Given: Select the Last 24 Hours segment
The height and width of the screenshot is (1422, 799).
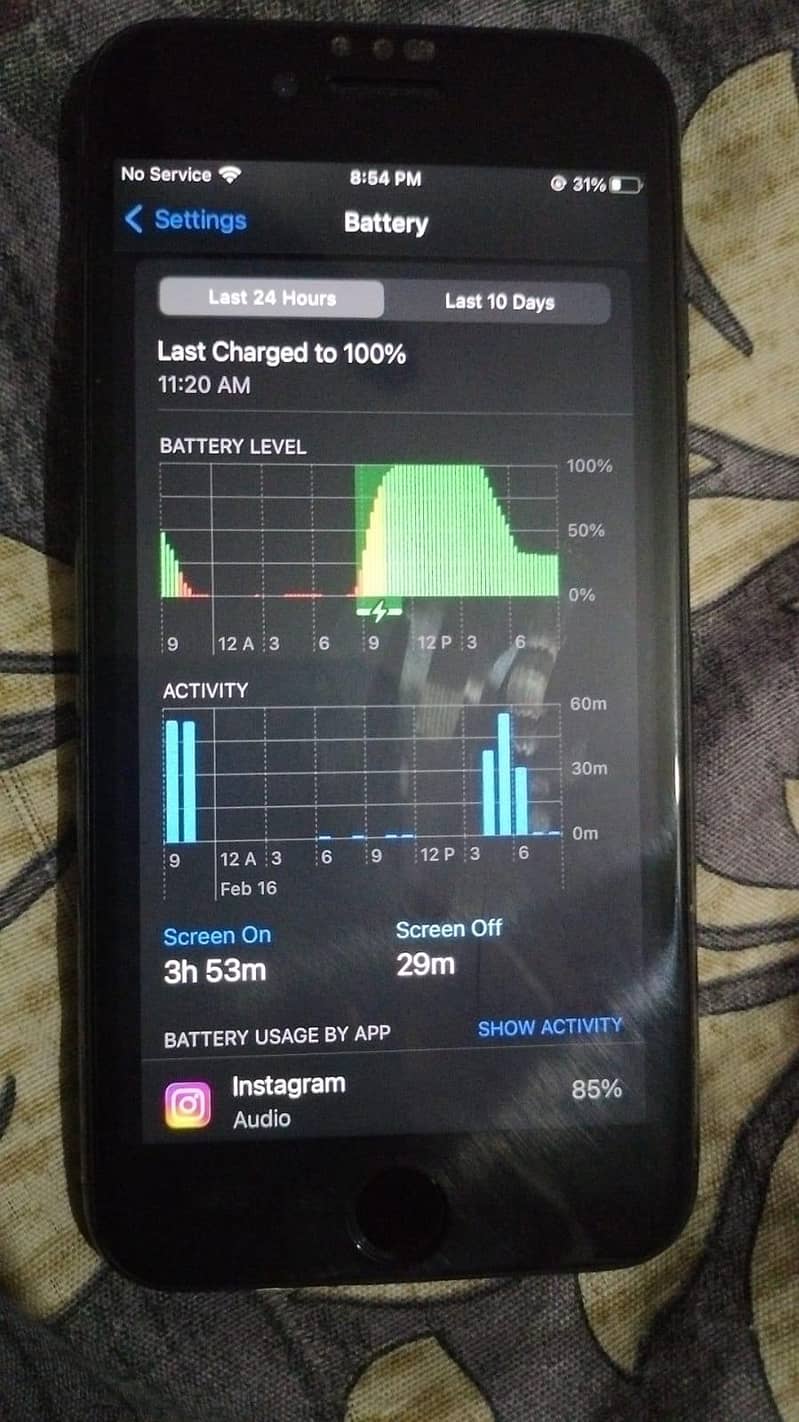Looking at the screenshot, I should pyautogui.click(x=271, y=298).
